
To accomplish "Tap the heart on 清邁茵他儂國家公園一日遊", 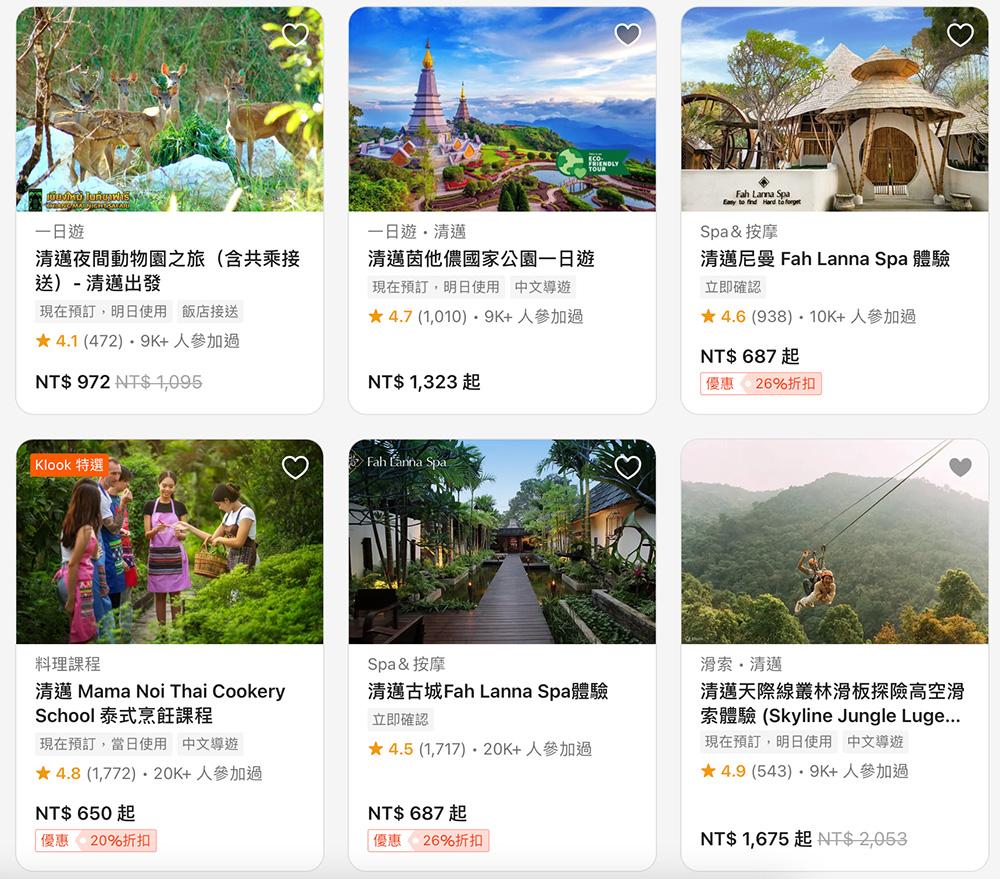I will pos(627,35).
